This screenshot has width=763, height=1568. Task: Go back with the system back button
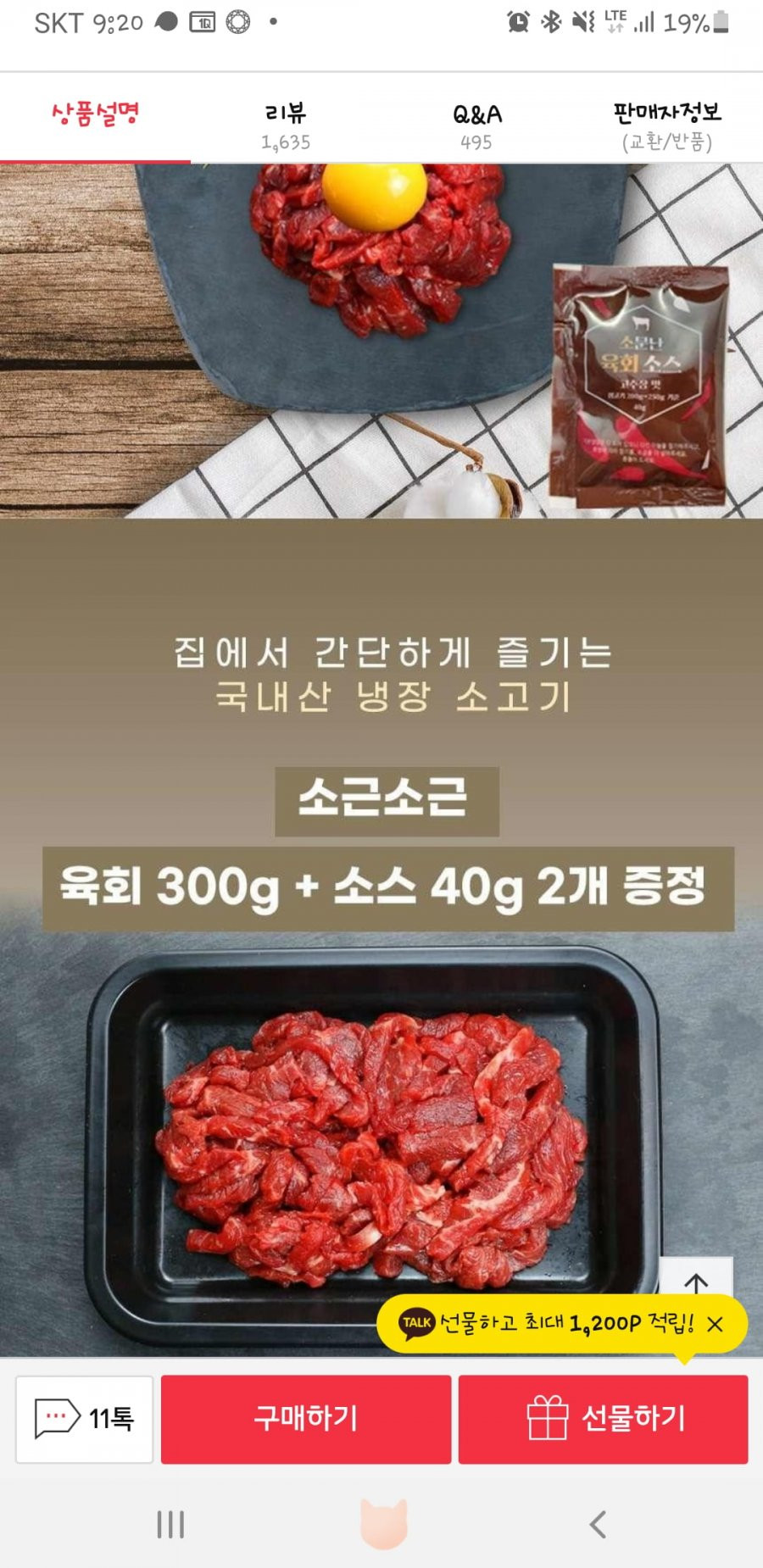point(598,1524)
